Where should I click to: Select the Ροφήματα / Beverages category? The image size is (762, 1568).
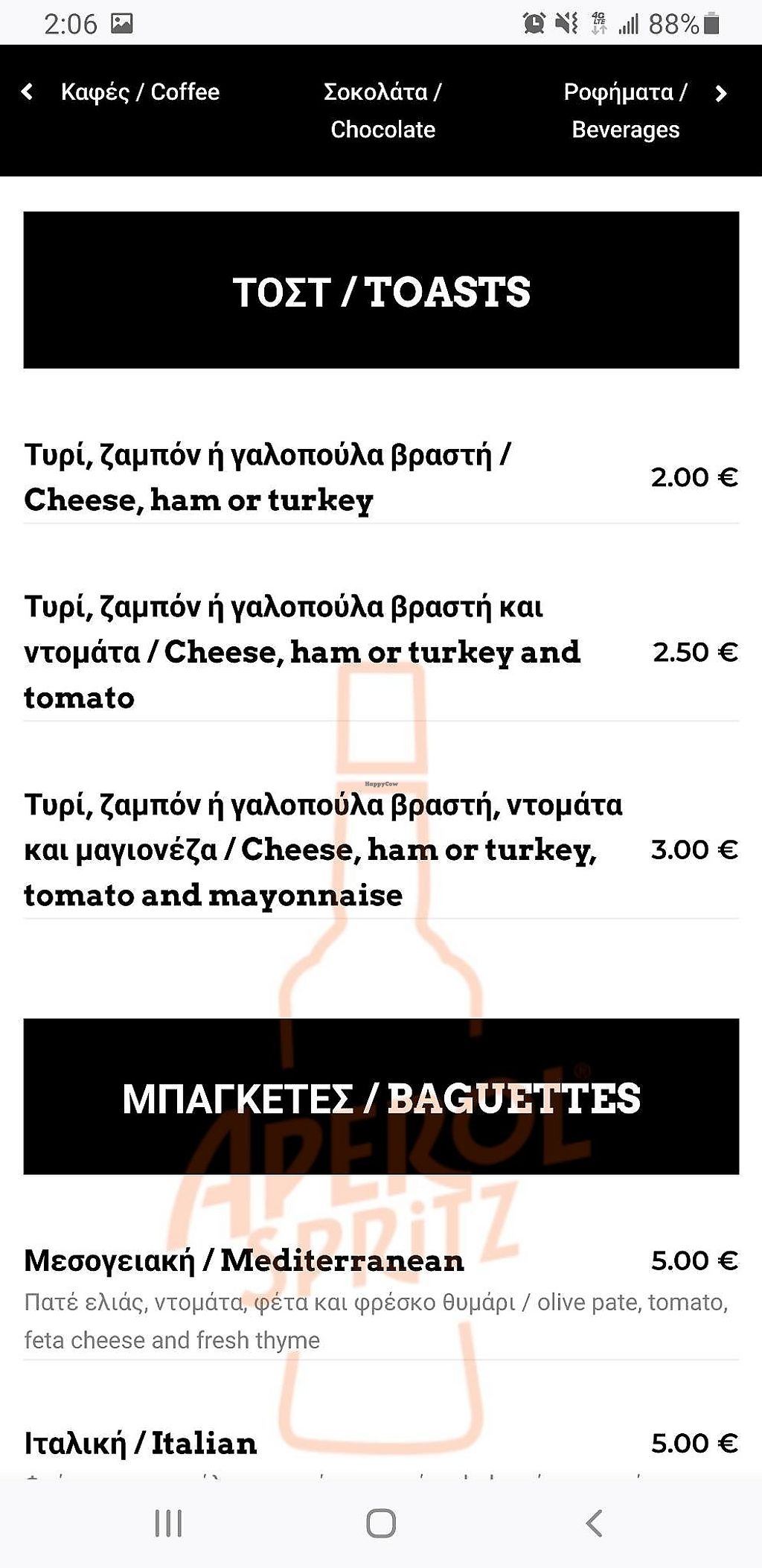click(x=625, y=111)
